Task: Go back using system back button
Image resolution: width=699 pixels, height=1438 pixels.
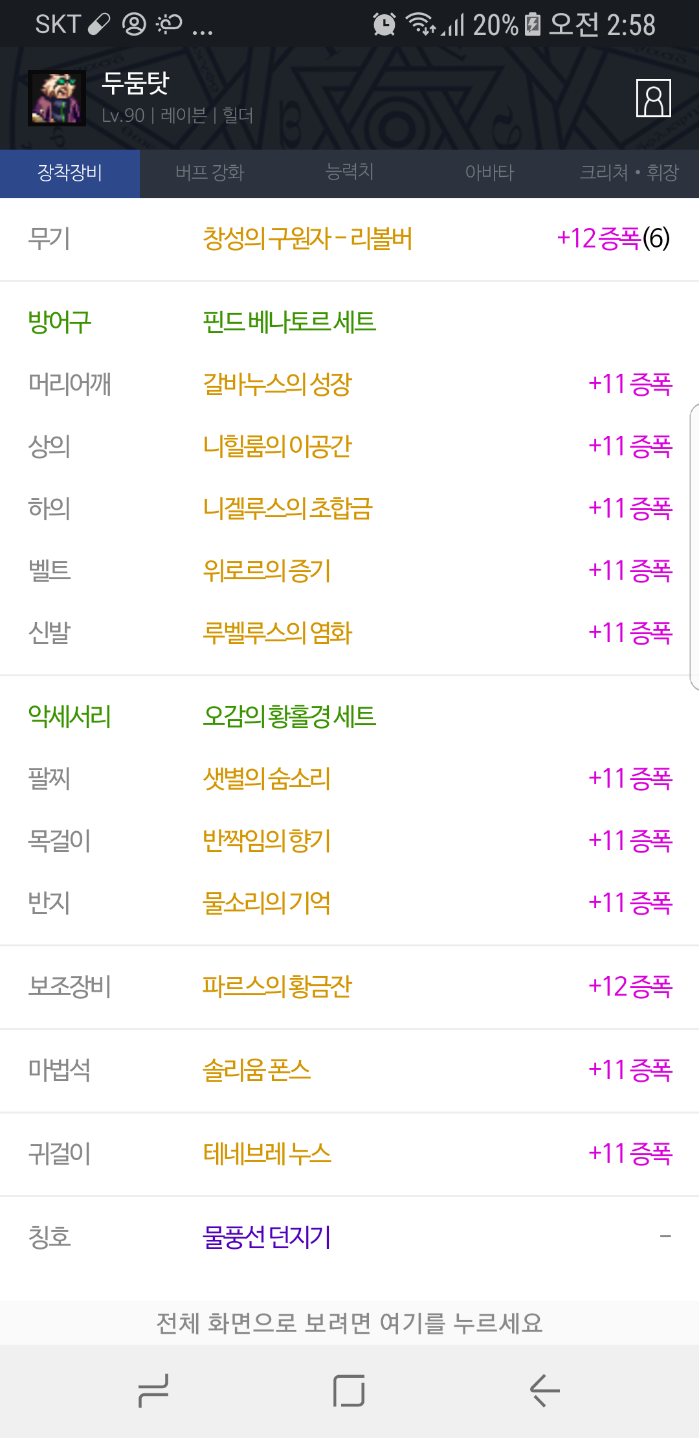Action: click(544, 1391)
